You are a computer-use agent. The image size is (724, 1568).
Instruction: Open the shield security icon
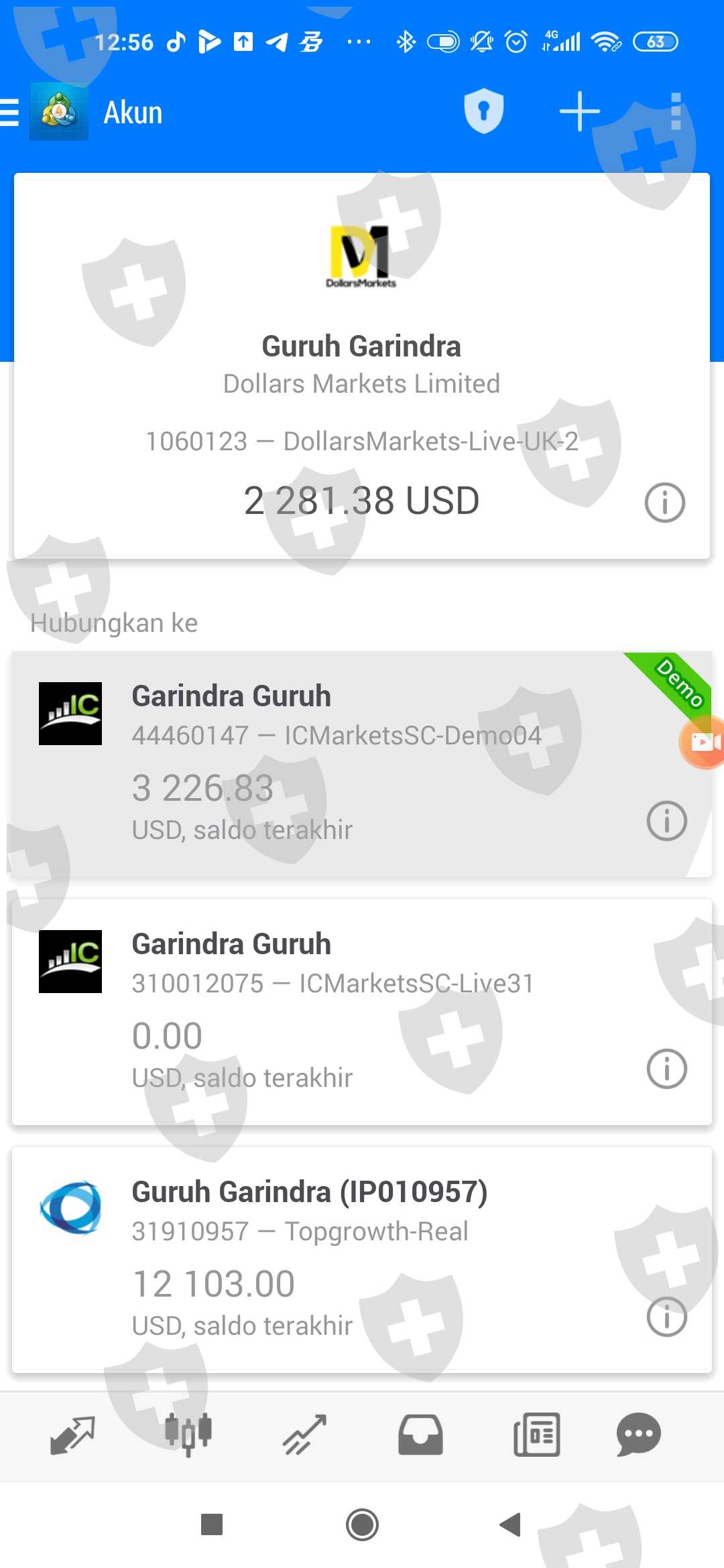[483, 111]
